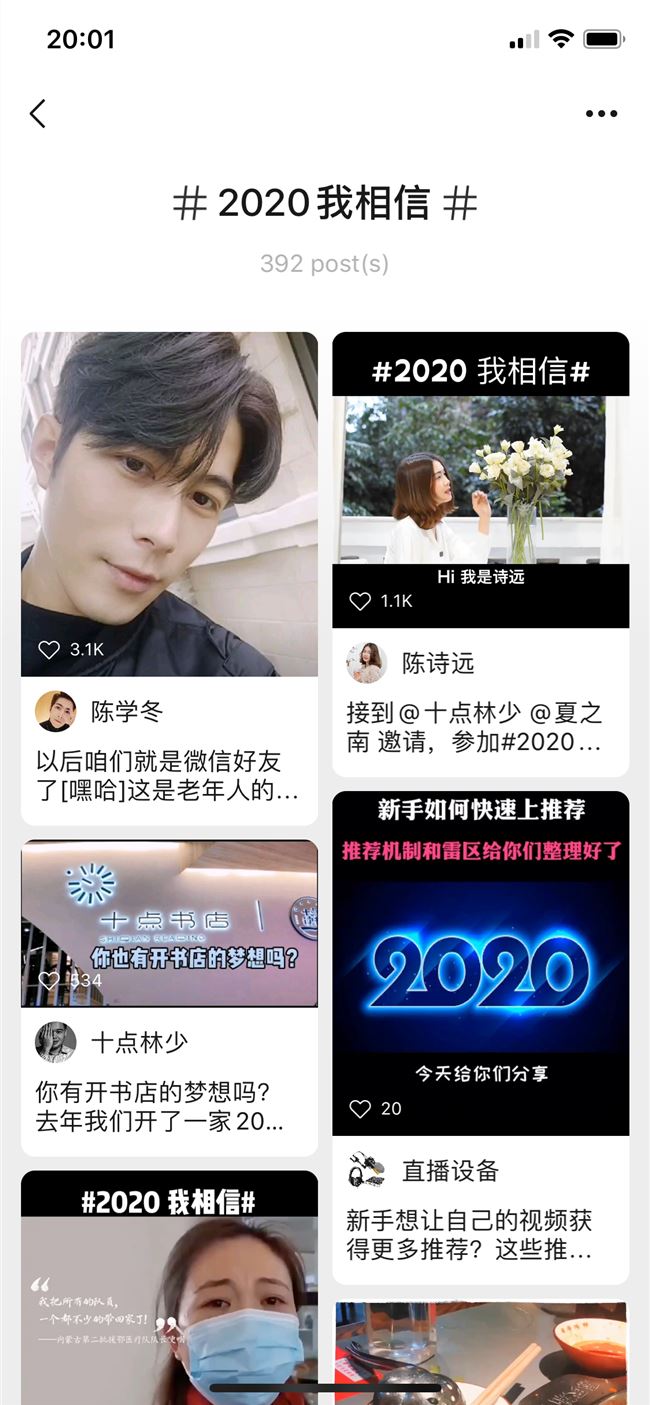Open 陈学冬's selfie video post
This screenshot has width=650, height=1405.
coord(169,490)
